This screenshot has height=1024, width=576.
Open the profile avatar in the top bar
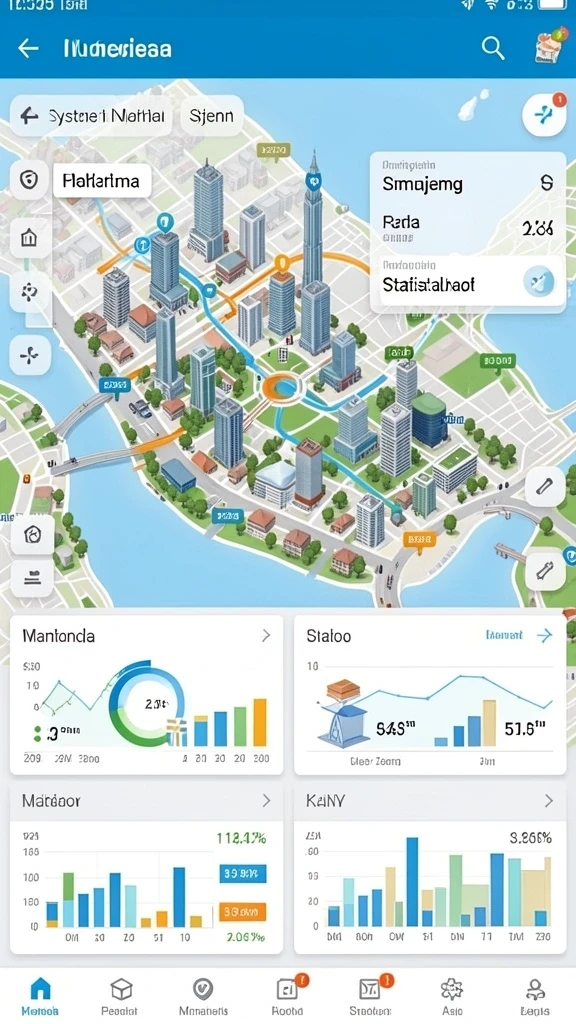(549, 46)
